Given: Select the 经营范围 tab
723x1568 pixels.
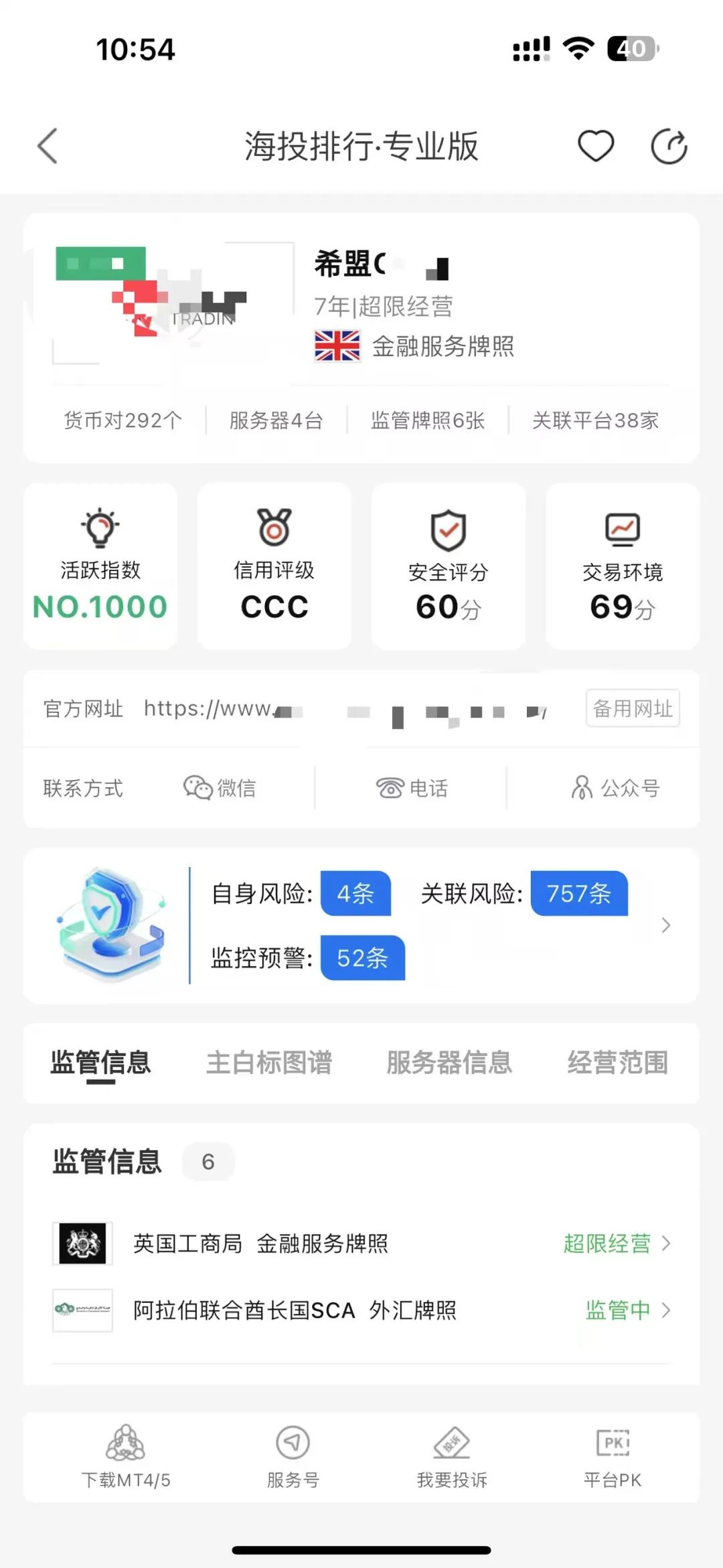Looking at the screenshot, I should coord(617,1063).
